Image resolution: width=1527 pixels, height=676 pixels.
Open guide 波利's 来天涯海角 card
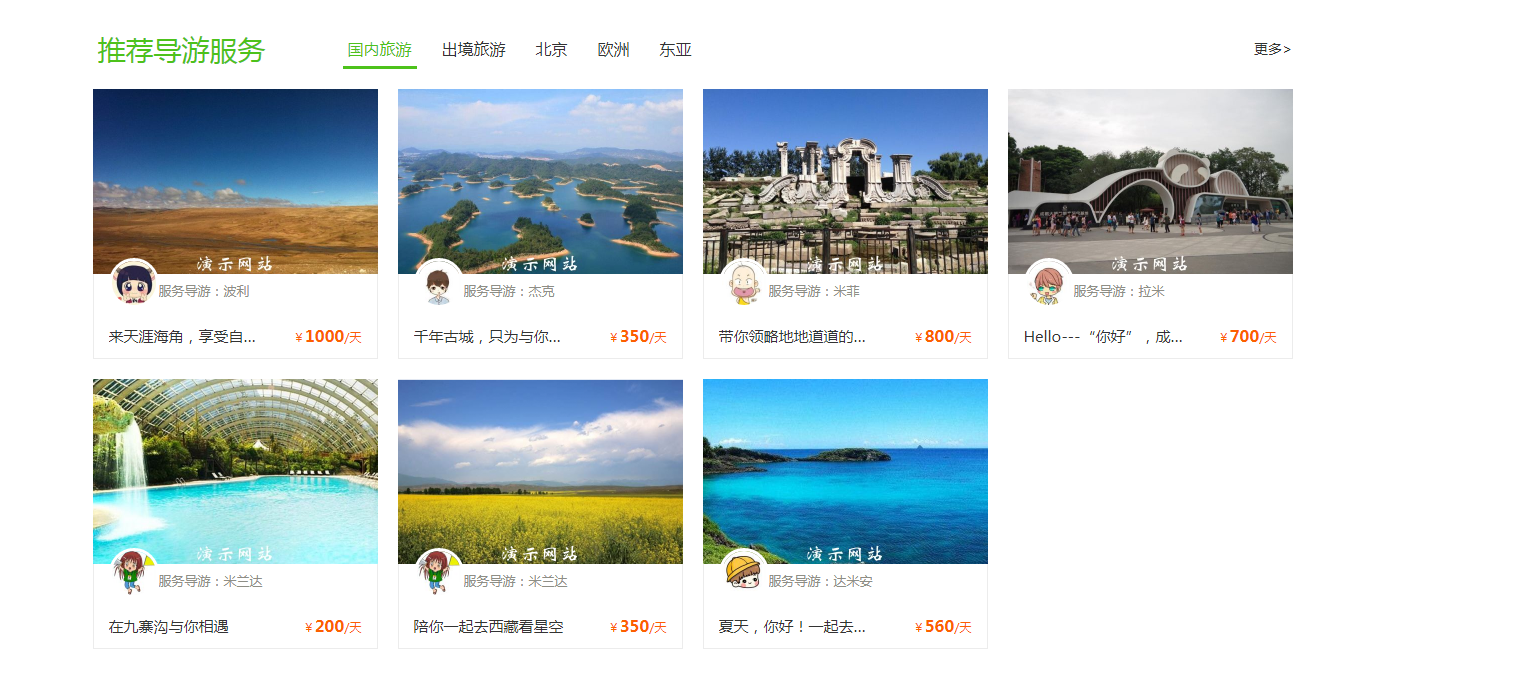pos(235,182)
